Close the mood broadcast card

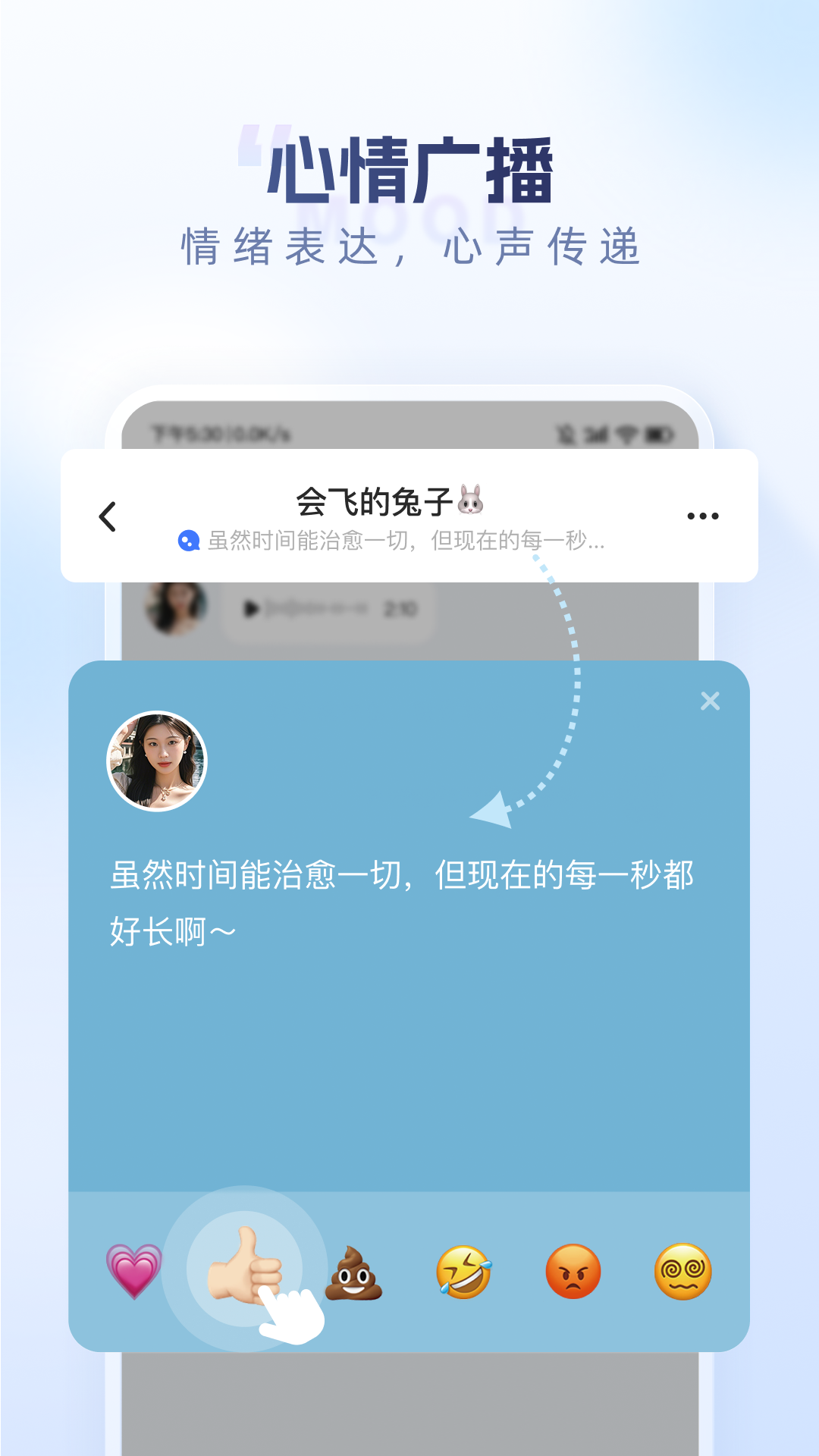tap(710, 701)
